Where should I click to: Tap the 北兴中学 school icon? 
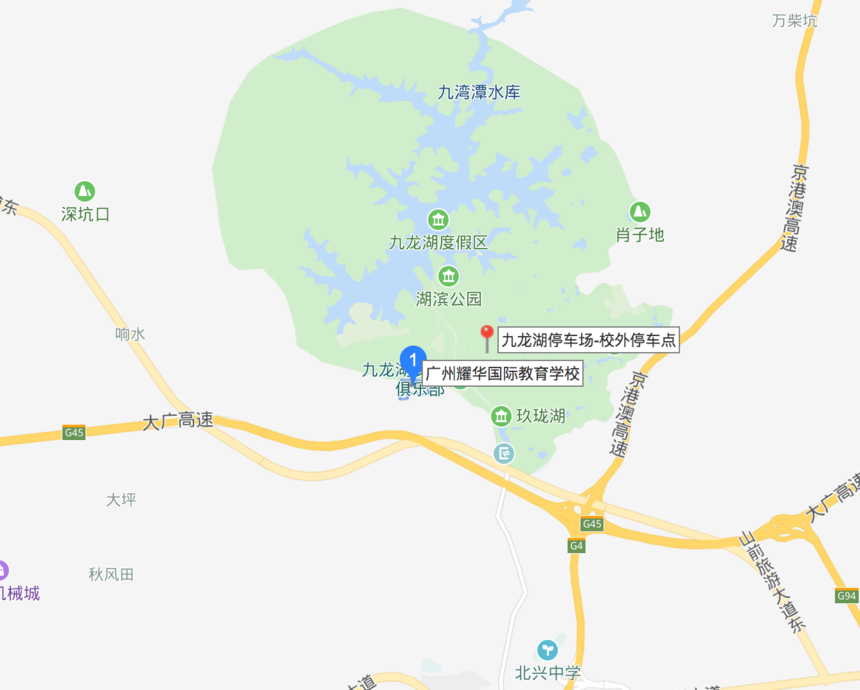coord(547,650)
